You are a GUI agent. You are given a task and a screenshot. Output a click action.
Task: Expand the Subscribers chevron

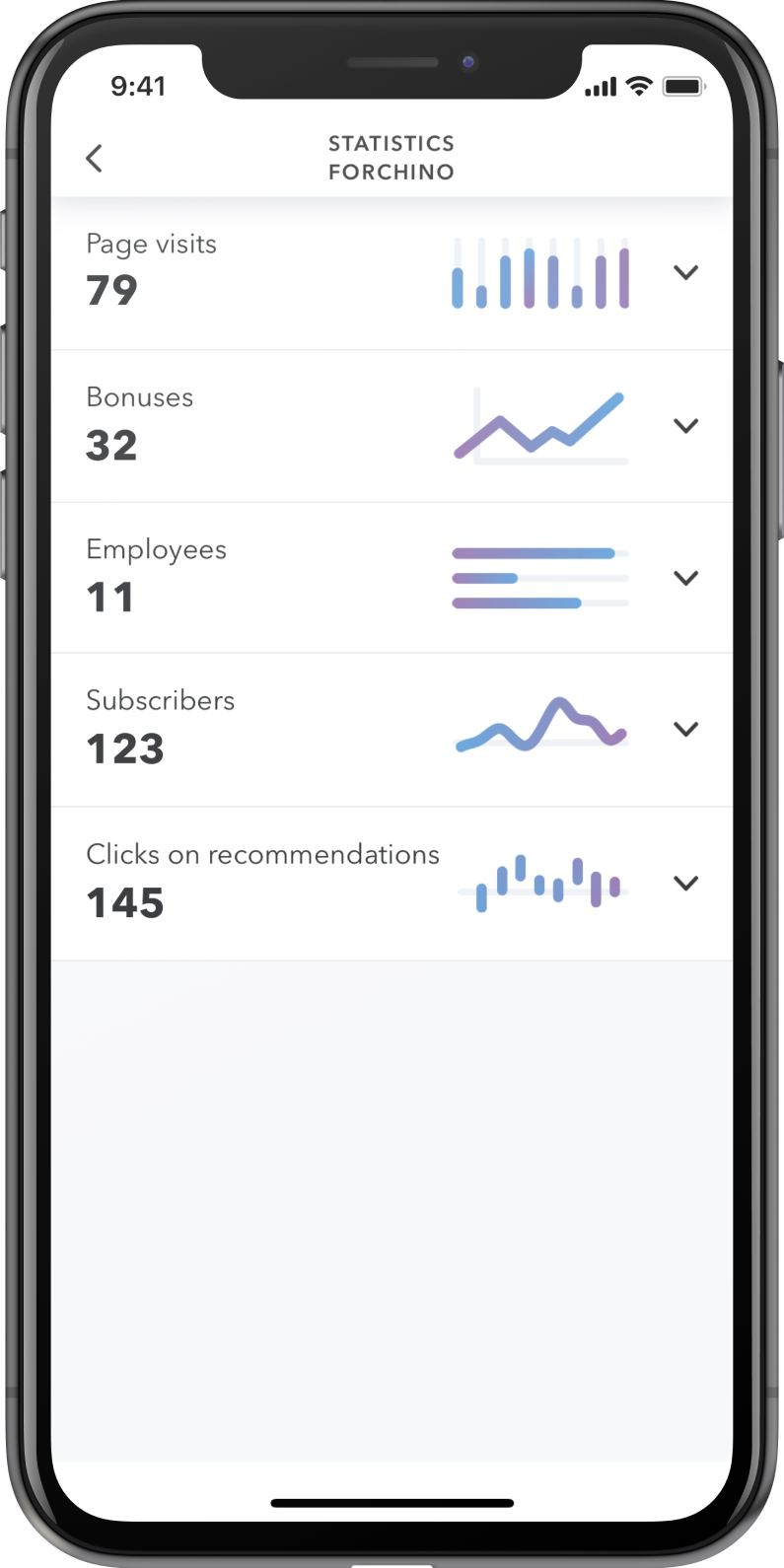pyautogui.click(x=685, y=729)
